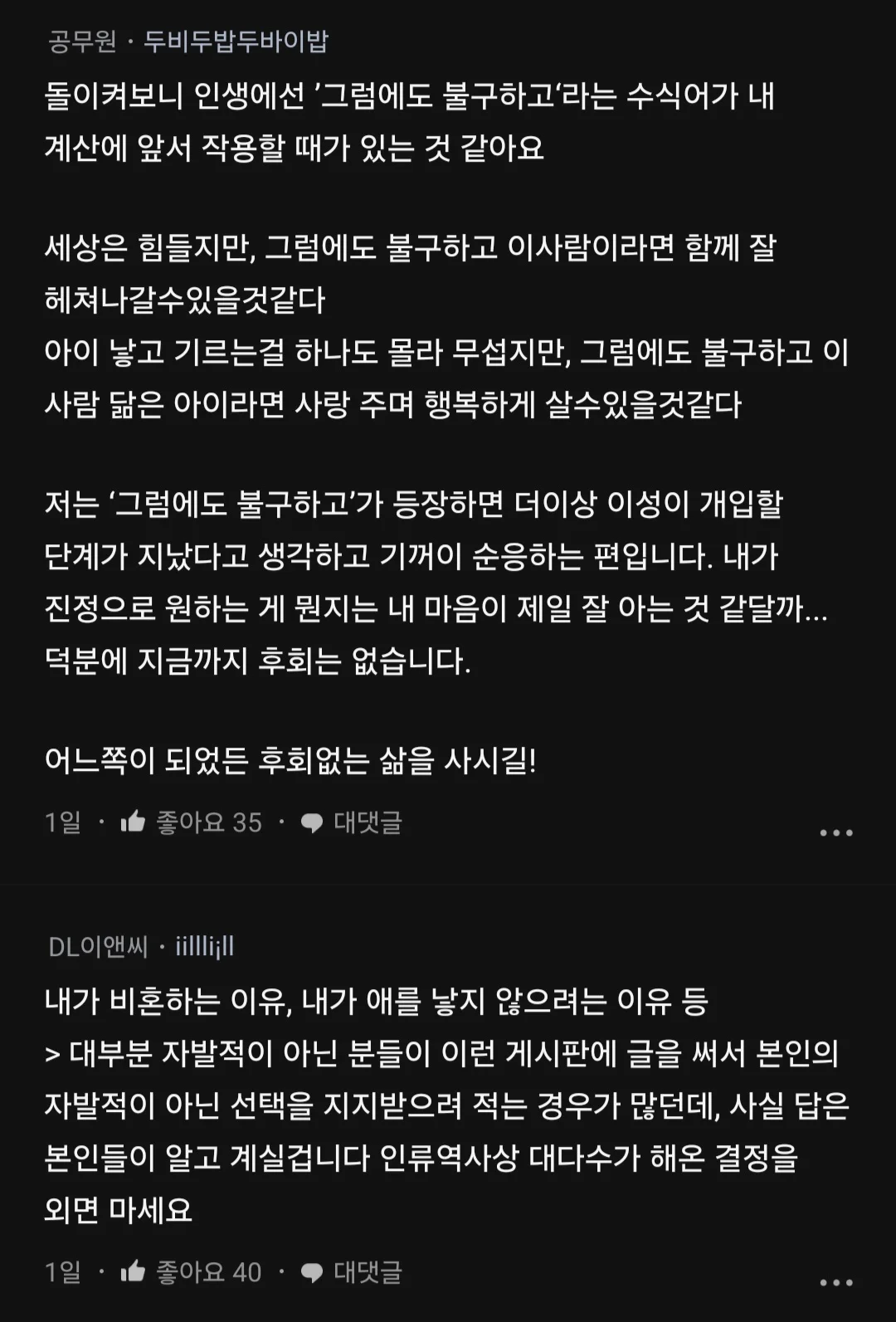Open the profile of commenter iillIijll
This screenshot has height=1322, width=896.
204,946
